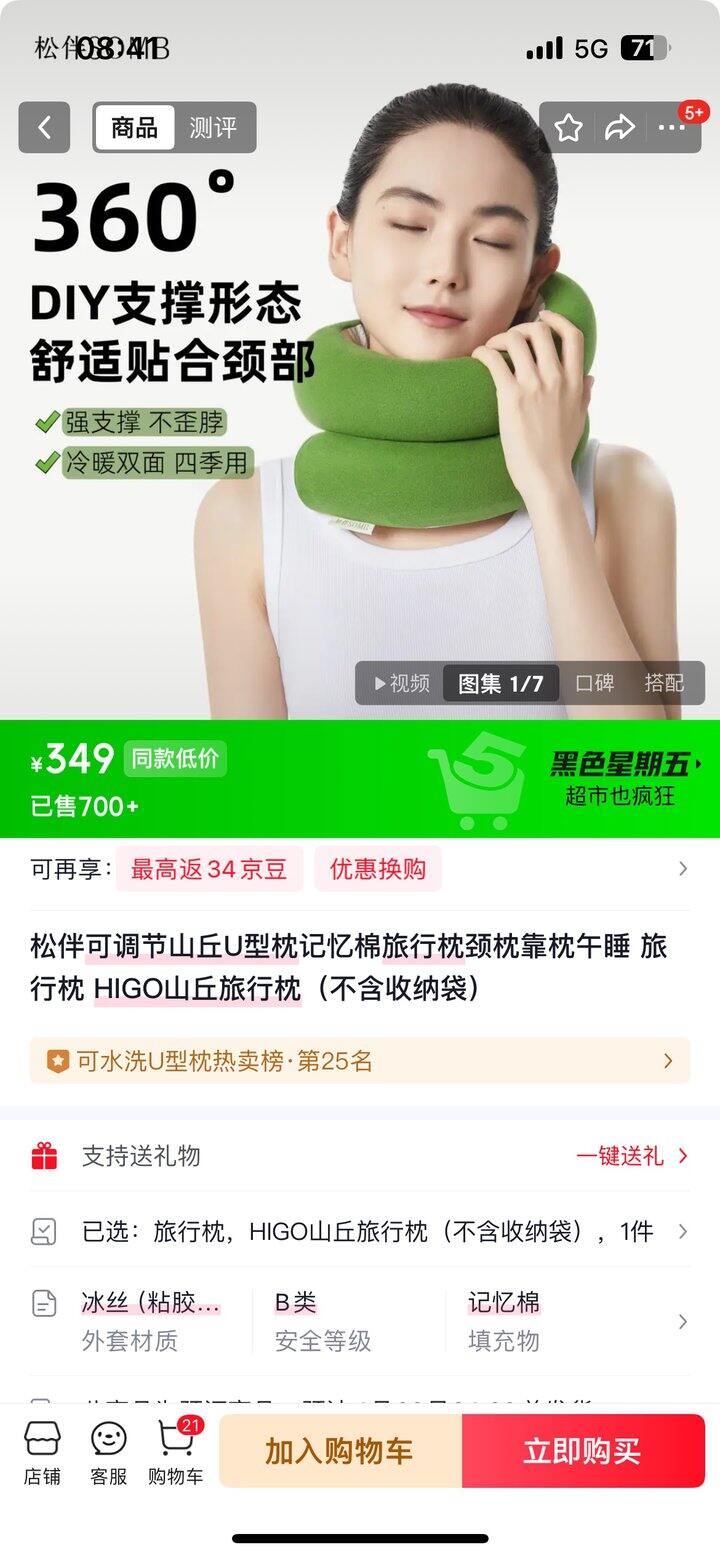Visit the 店铺 store page
Viewport: 720px width, 1558px height.
[42, 1452]
